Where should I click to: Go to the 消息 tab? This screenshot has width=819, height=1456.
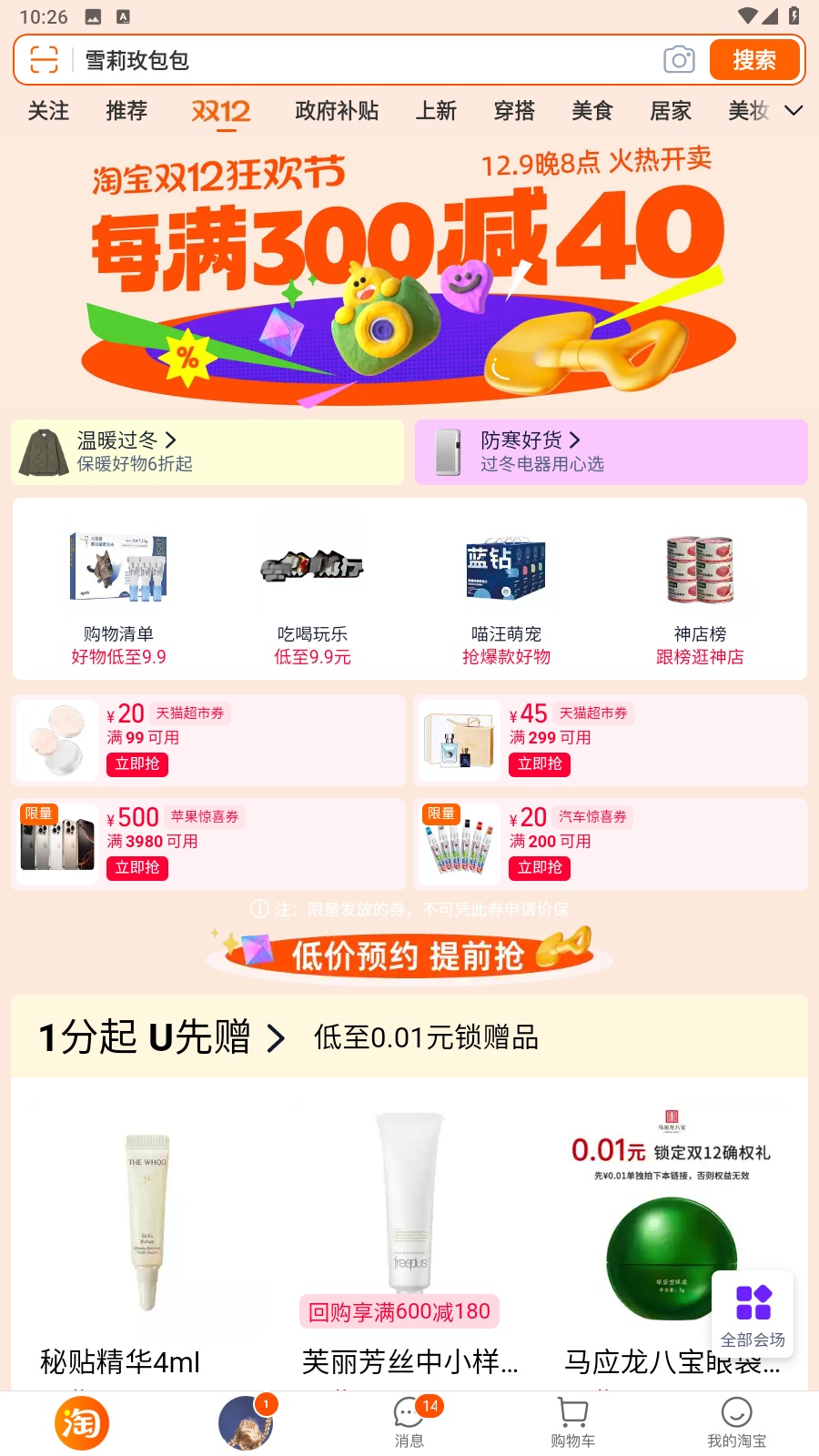click(x=409, y=1422)
